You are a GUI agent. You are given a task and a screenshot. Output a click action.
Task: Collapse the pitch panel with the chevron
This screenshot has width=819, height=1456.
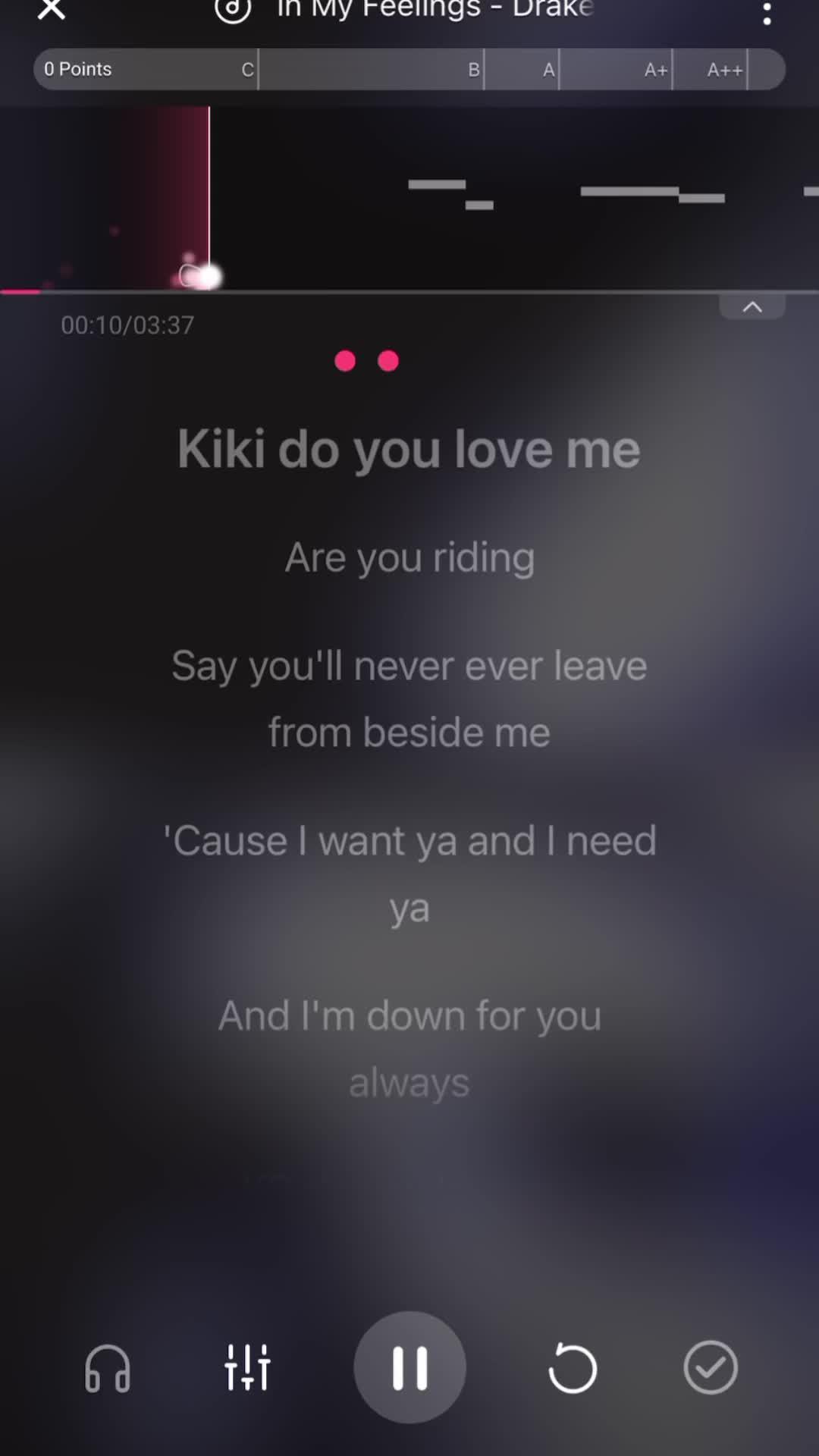[752, 307]
